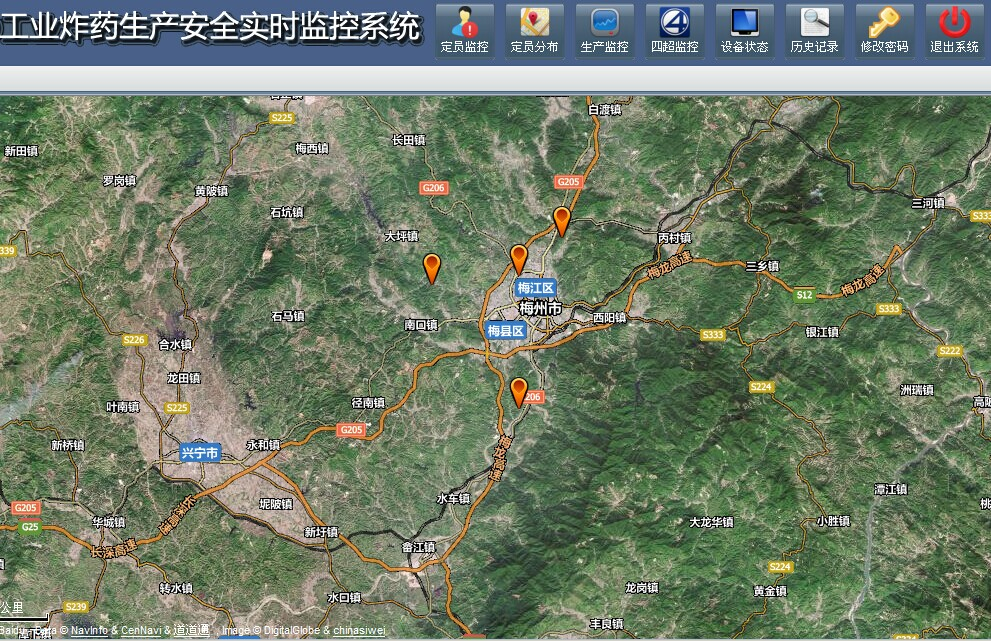Open 四超监控 monitoring page
The width and height of the screenshot is (991, 641).
[x=674, y=31]
